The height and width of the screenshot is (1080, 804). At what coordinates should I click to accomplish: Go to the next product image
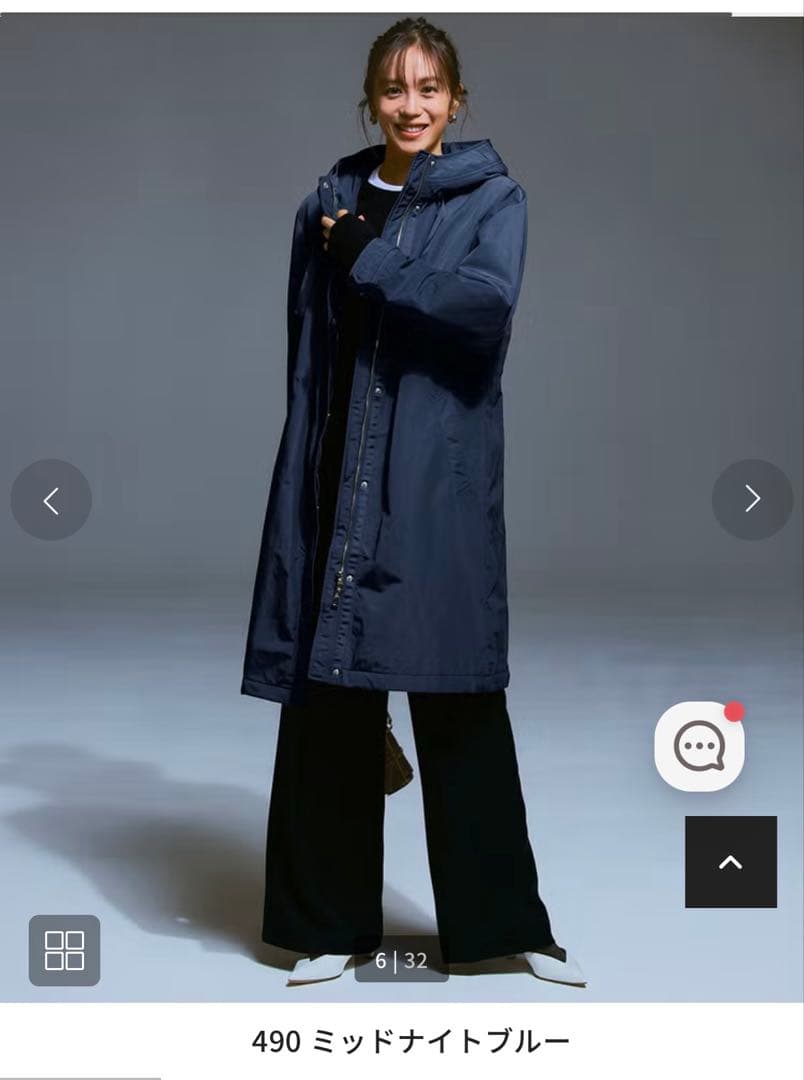tap(752, 499)
